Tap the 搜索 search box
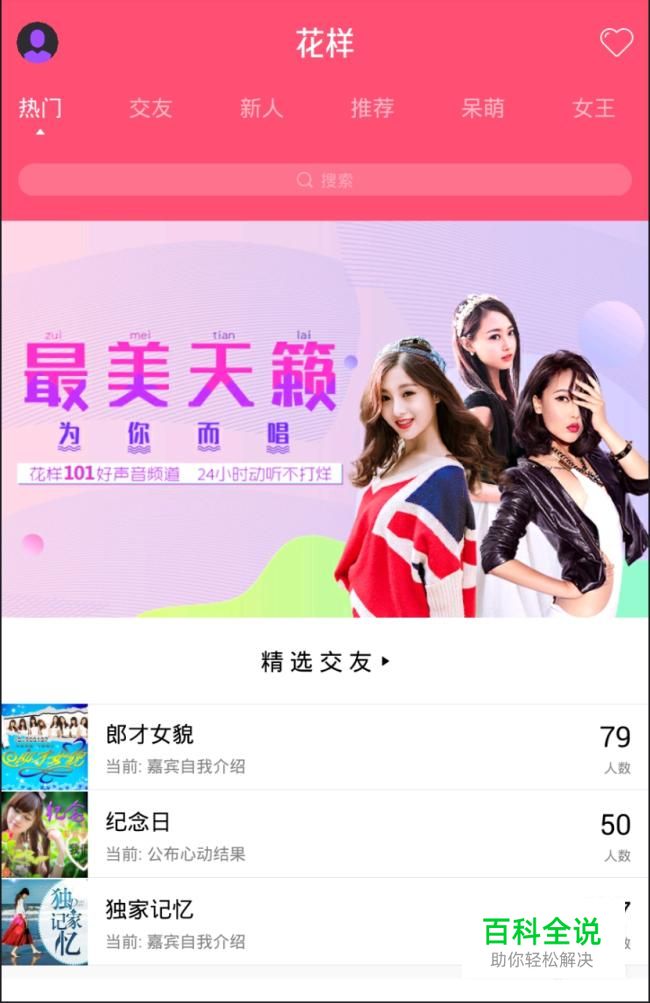This screenshot has width=650, height=1003. (x=325, y=180)
